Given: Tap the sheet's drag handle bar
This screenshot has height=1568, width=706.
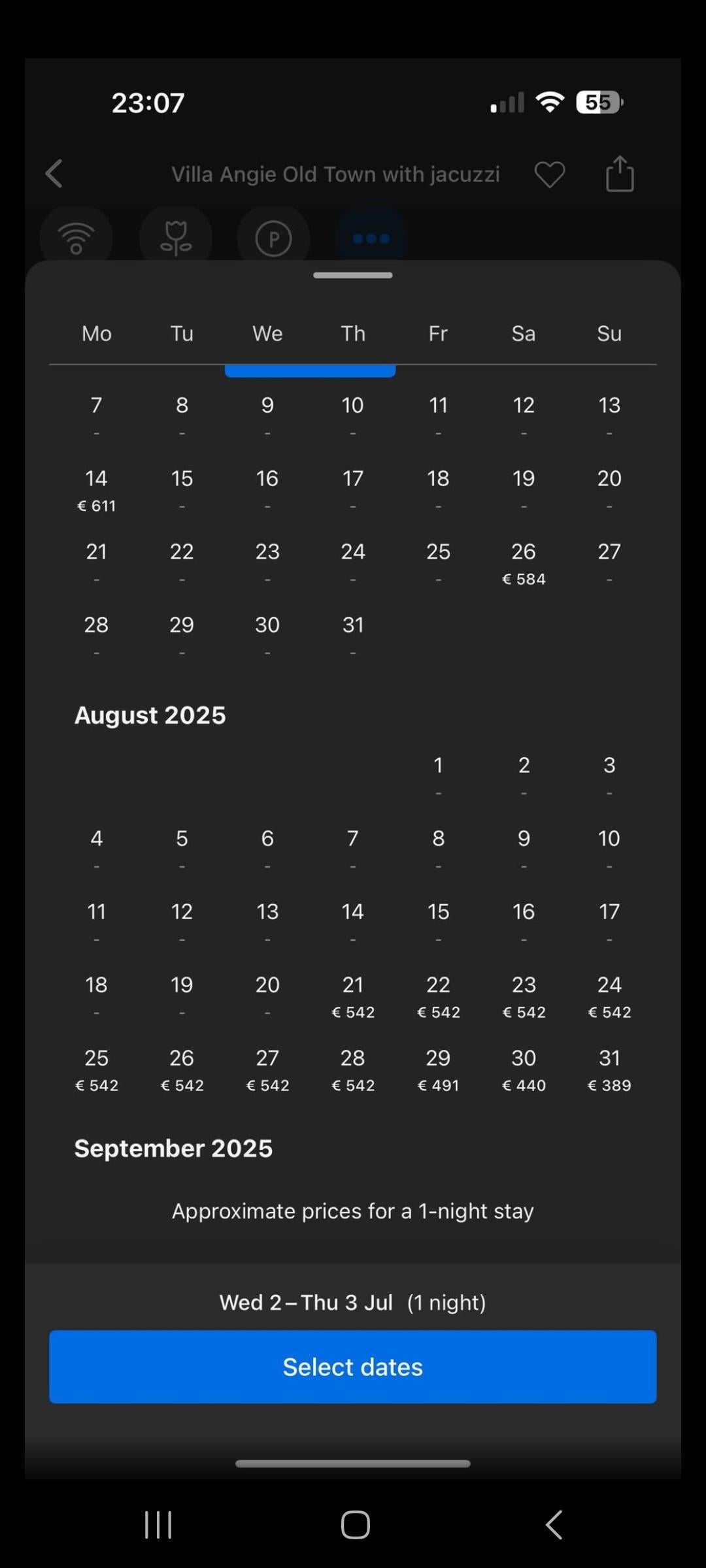Looking at the screenshot, I should (353, 275).
